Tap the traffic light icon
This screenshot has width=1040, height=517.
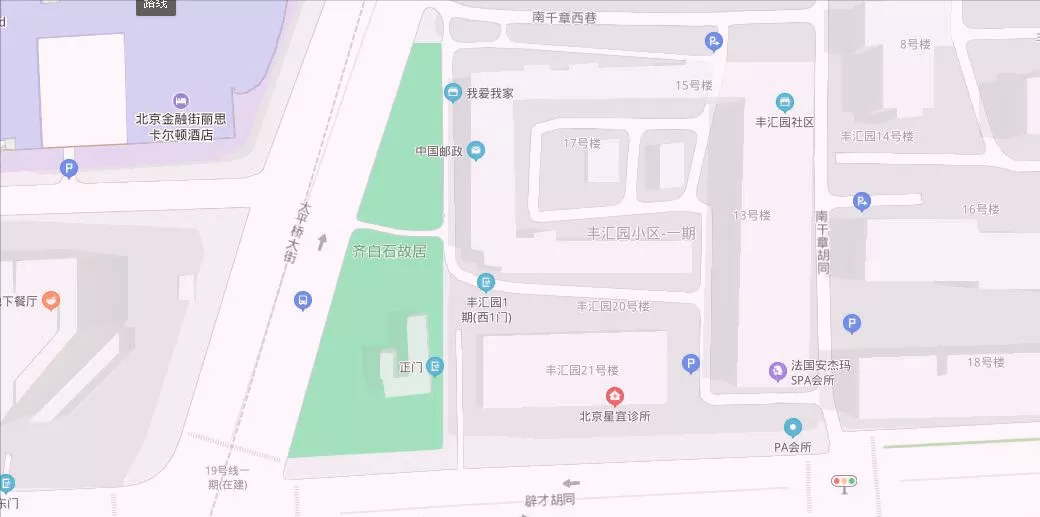click(845, 482)
